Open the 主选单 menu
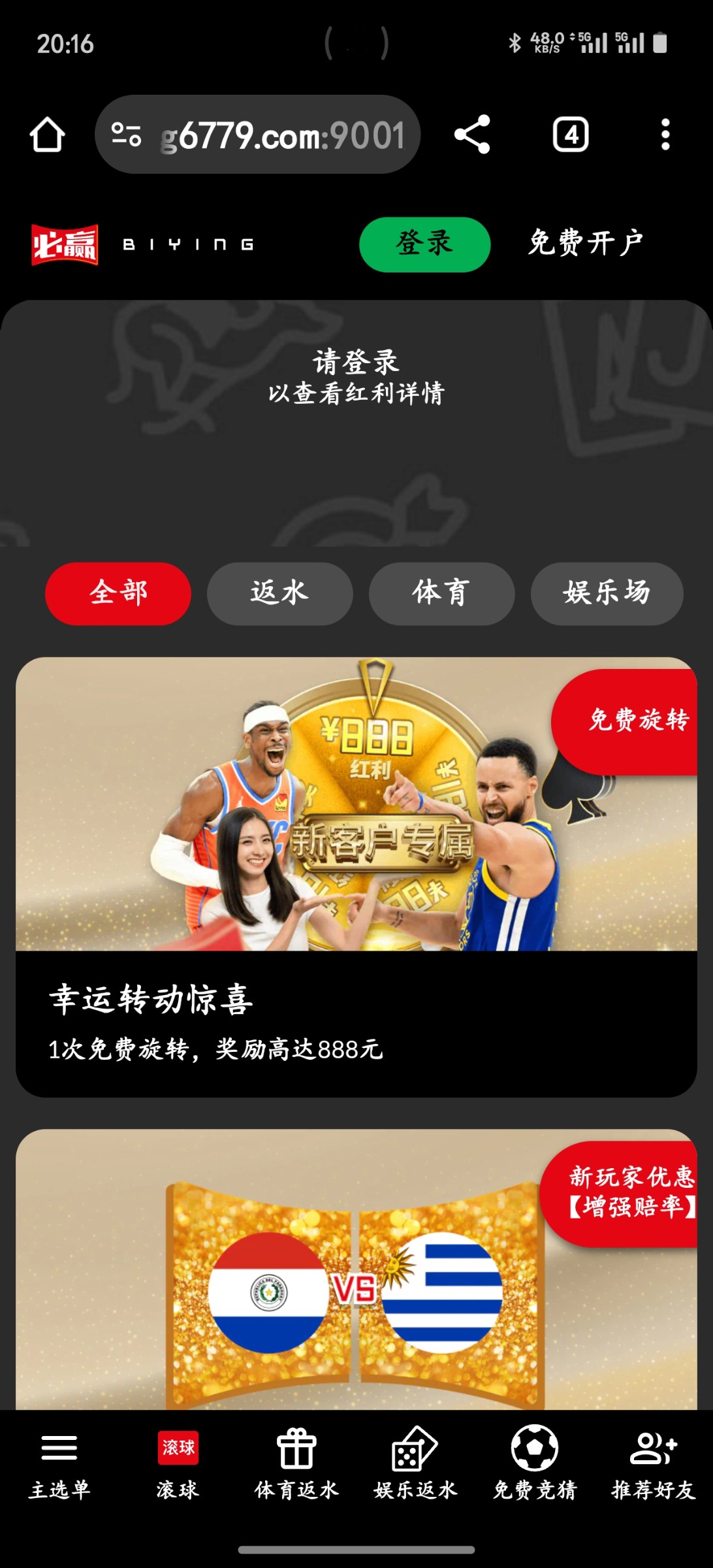Screen dimensions: 713x1568 (59, 1463)
